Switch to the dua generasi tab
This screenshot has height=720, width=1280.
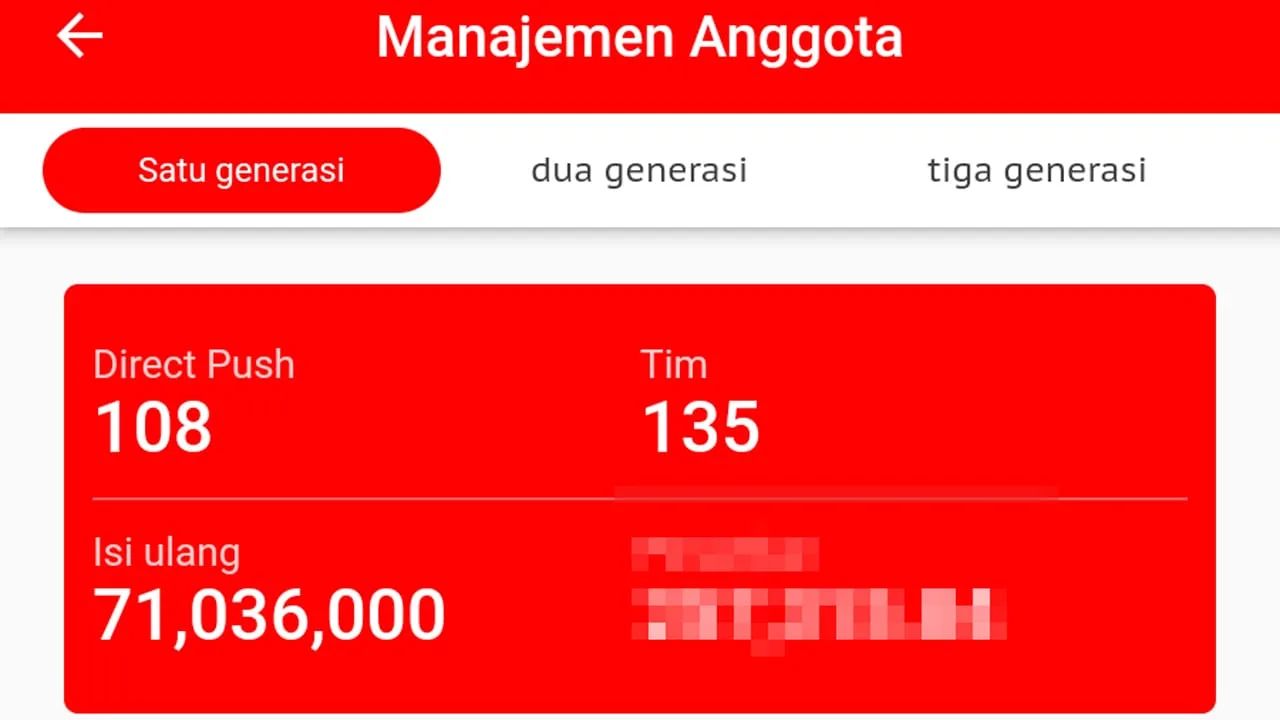click(639, 170)
